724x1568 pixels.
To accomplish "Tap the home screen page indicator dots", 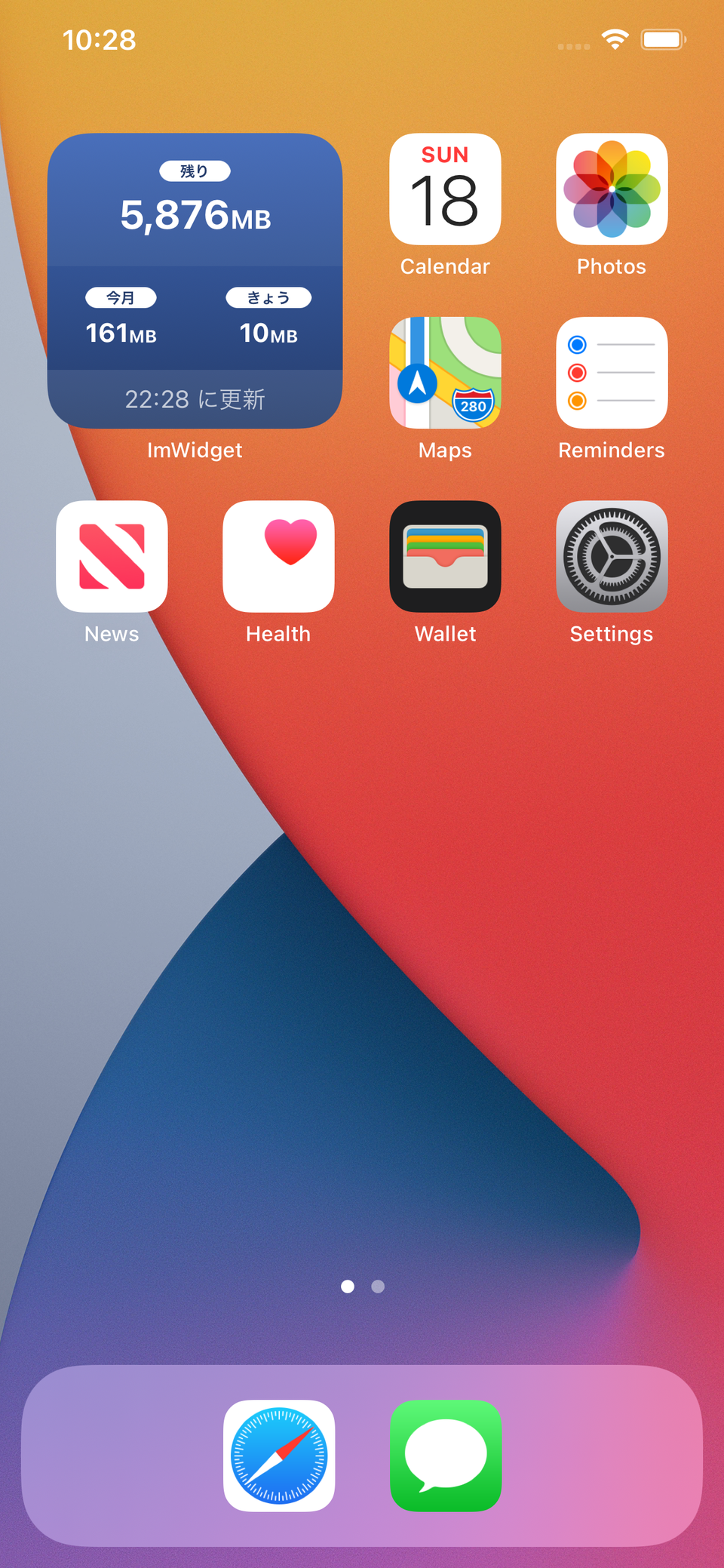I will point(363,1287).
